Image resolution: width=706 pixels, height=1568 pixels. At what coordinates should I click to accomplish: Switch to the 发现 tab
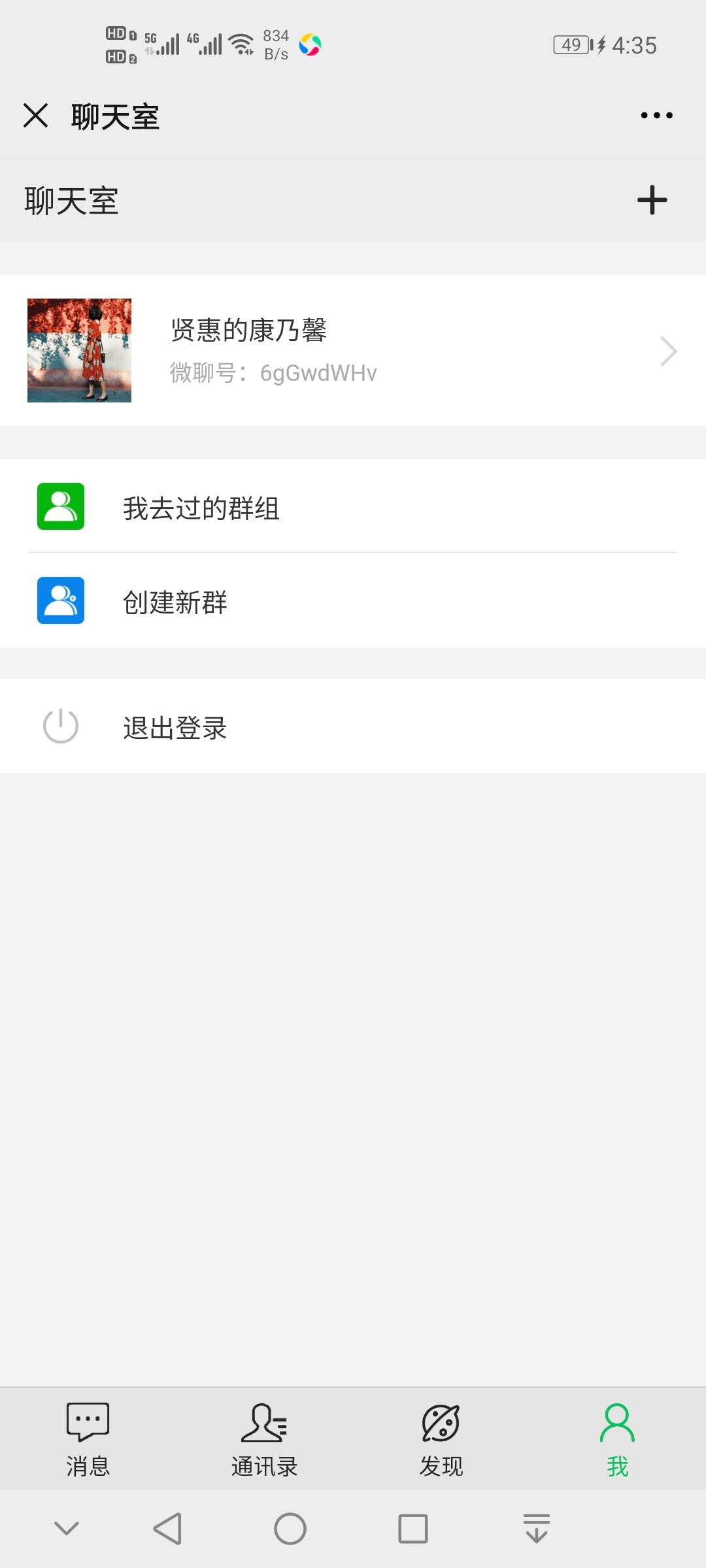pyautogui.click(x=441, y=1439)
